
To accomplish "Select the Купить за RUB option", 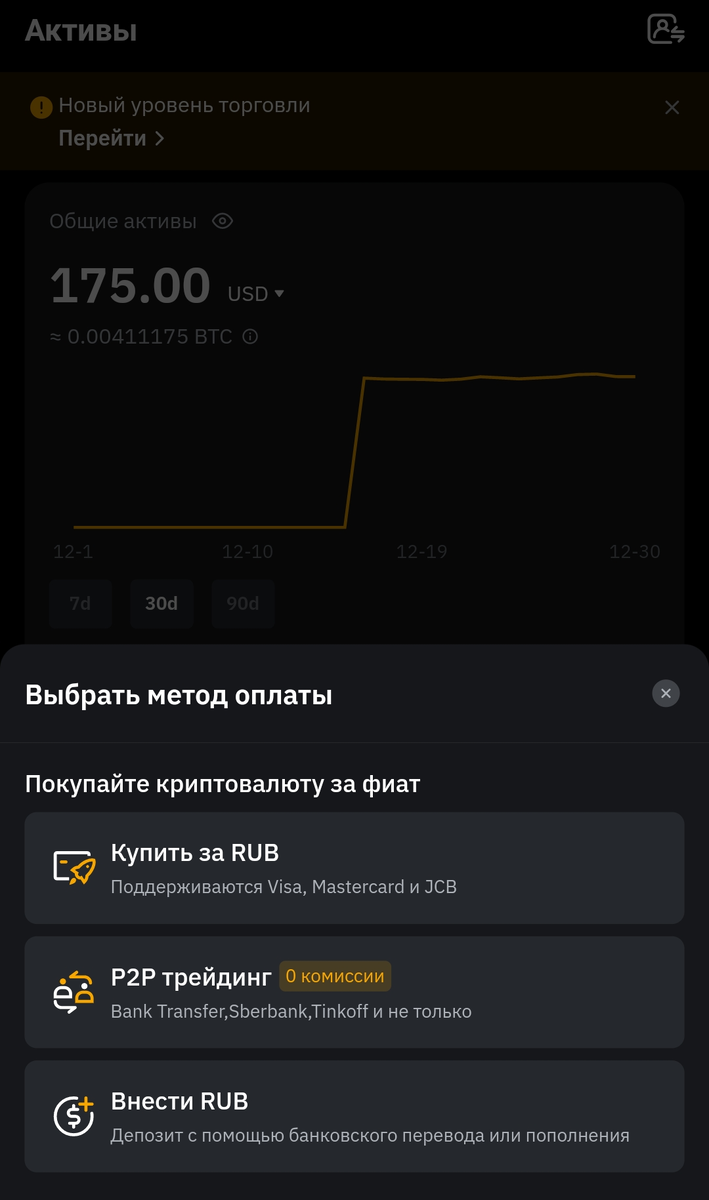I will (354, 868).
